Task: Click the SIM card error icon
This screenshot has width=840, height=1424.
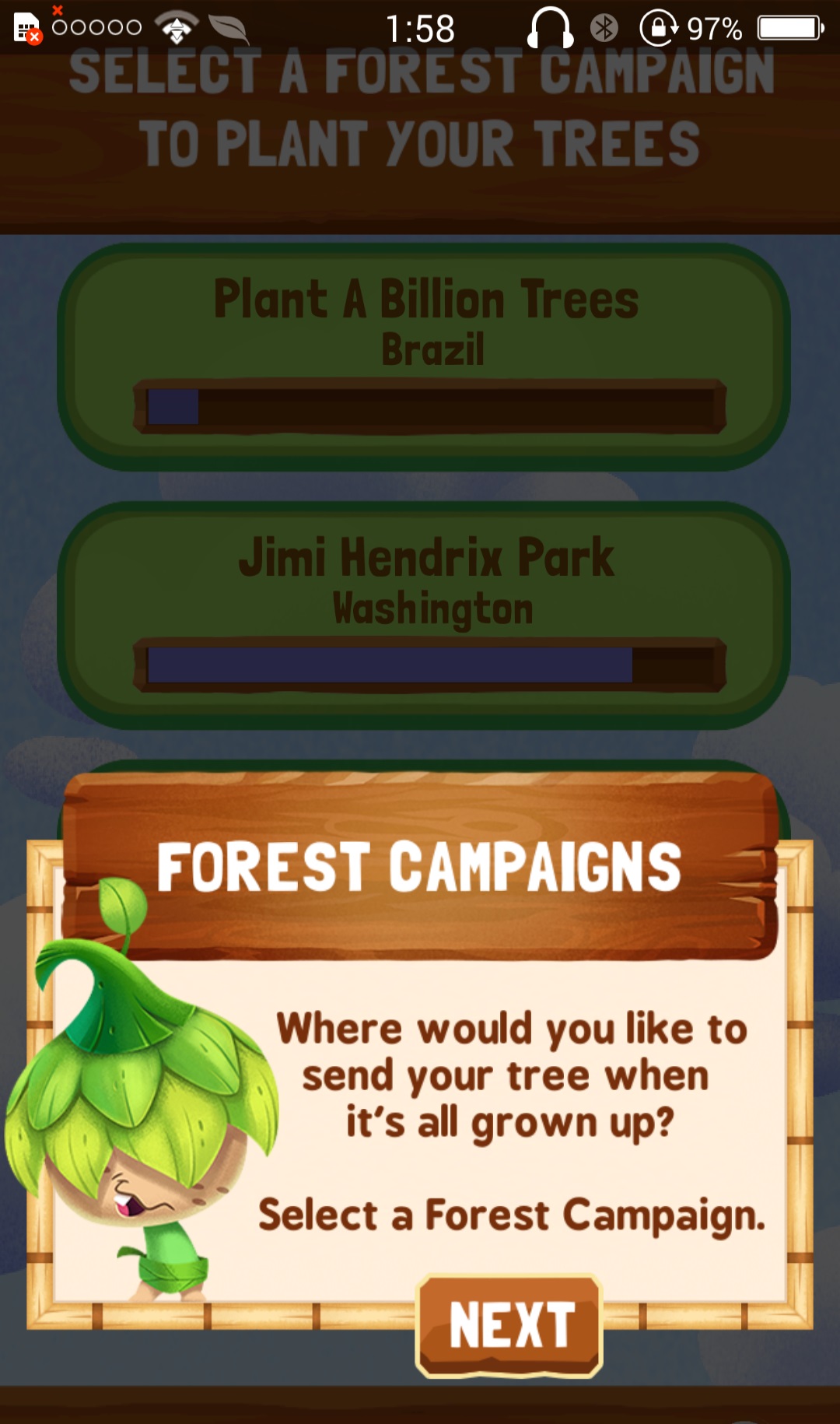Action: pos(27,26)
